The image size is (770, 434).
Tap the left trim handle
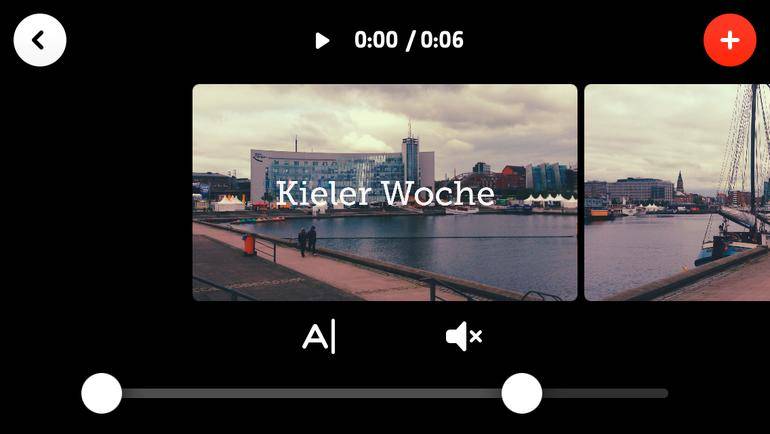pos(101,393)
